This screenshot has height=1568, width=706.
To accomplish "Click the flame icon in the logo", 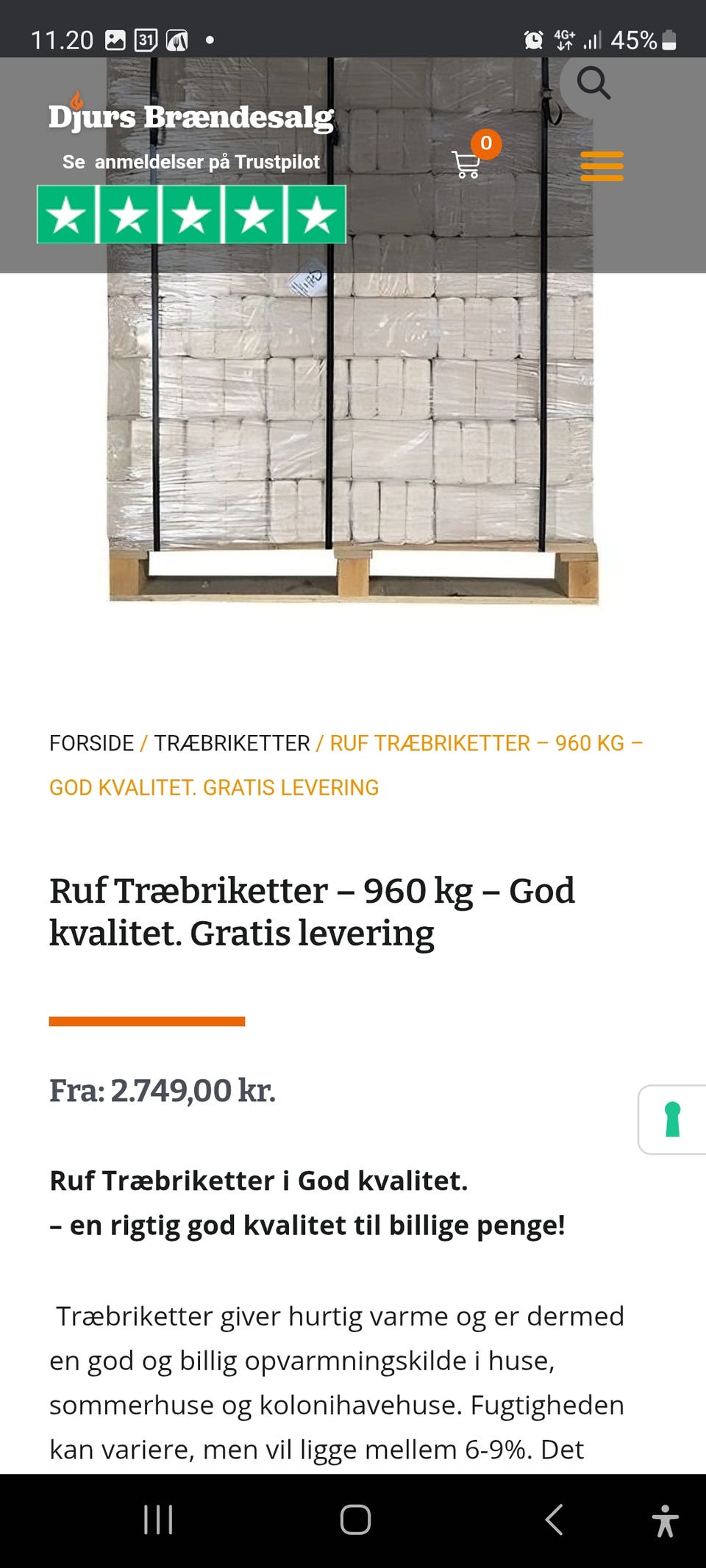I will (76, 101).
